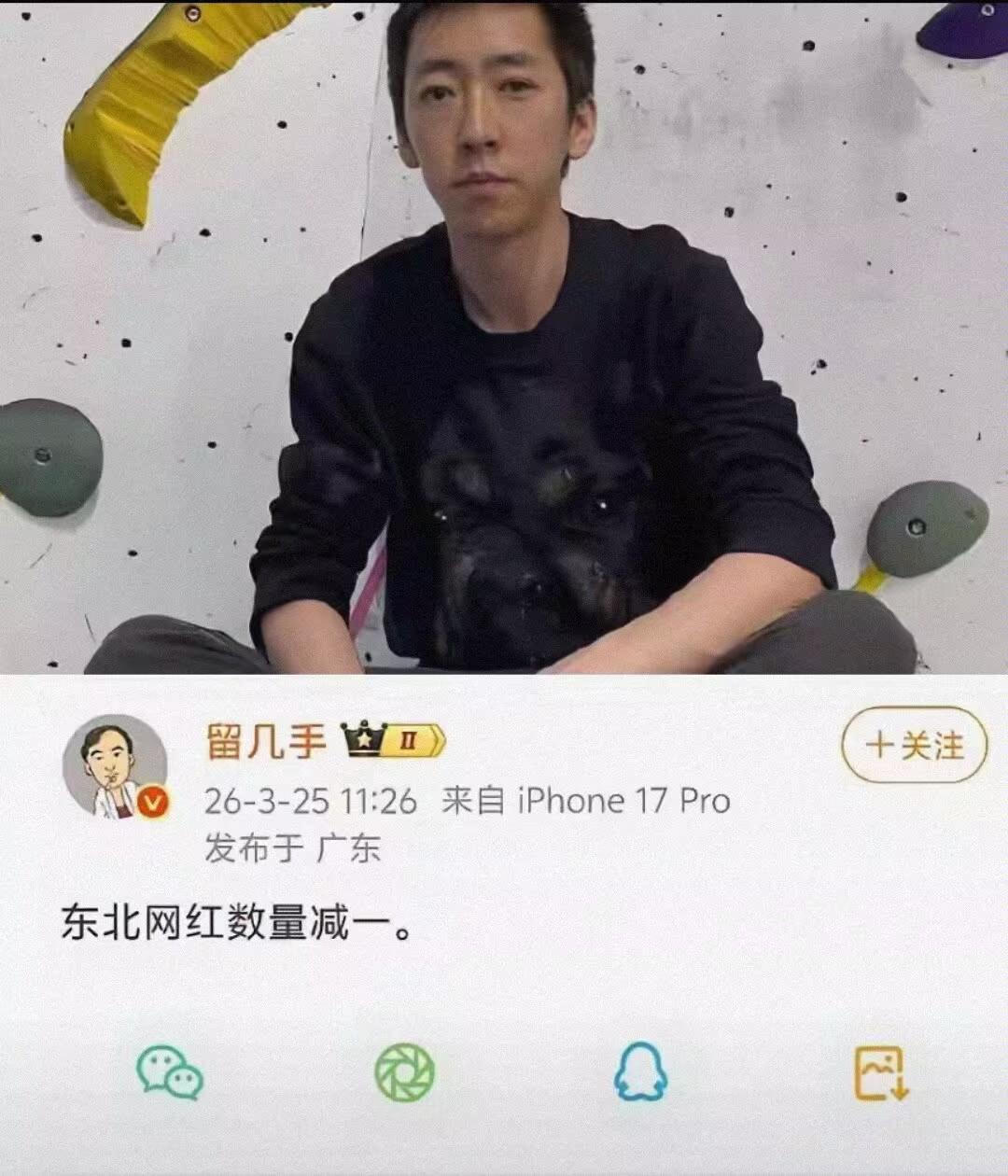This screenshot has width=1008, height=1176.
Task: Share the post to WeChat
Action: click(170, 1073)
